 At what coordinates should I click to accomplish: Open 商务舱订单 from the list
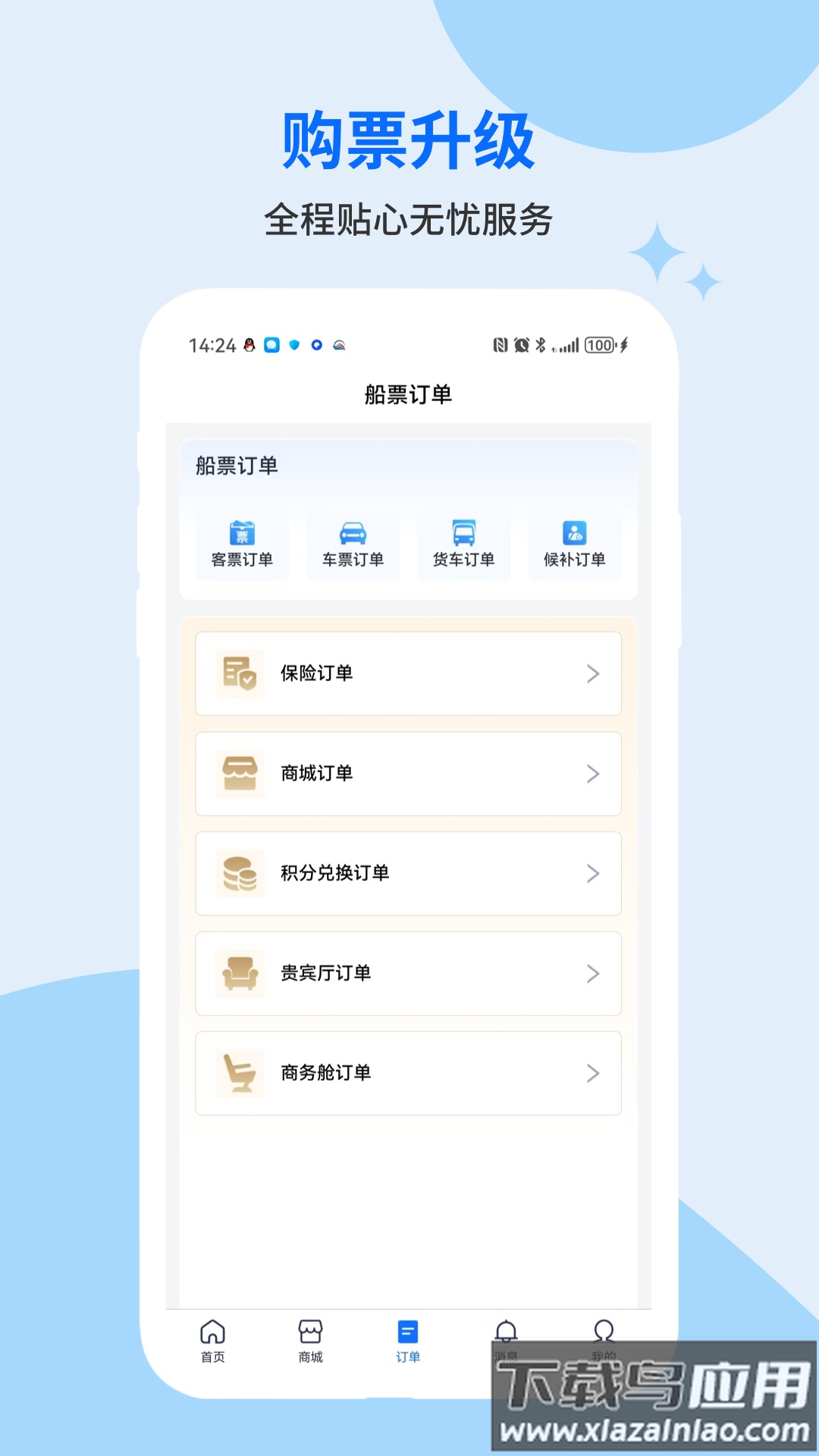point(408,1072)
